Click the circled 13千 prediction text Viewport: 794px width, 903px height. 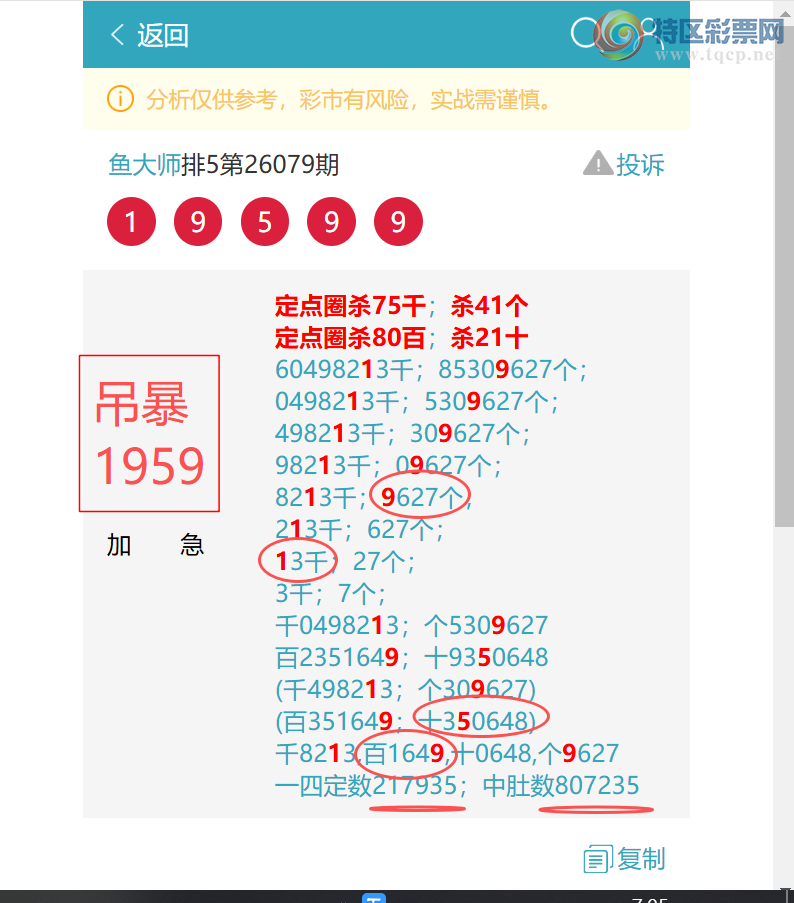[298, 561]
